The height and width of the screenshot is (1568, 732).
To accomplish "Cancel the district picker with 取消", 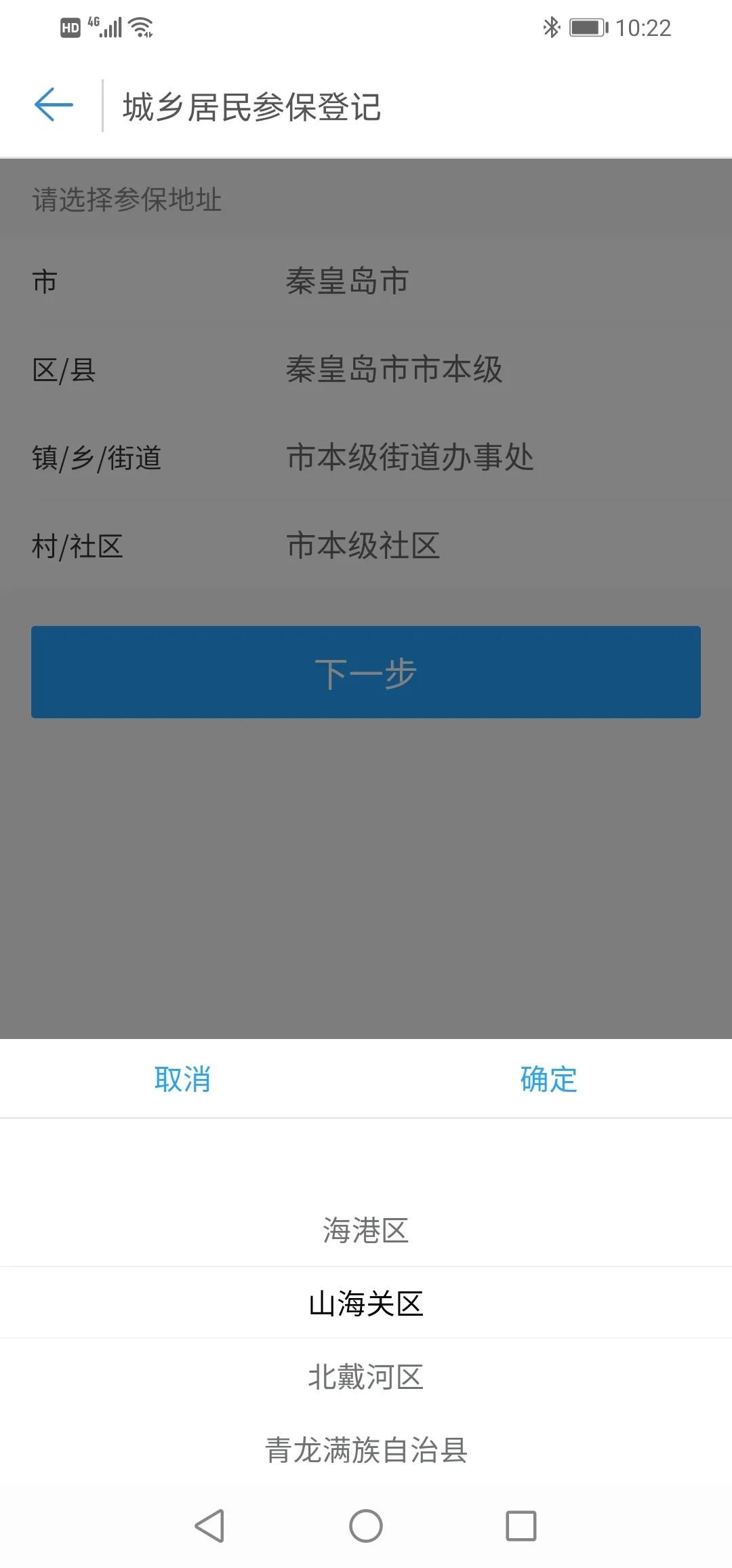I will coord(182,1079).
